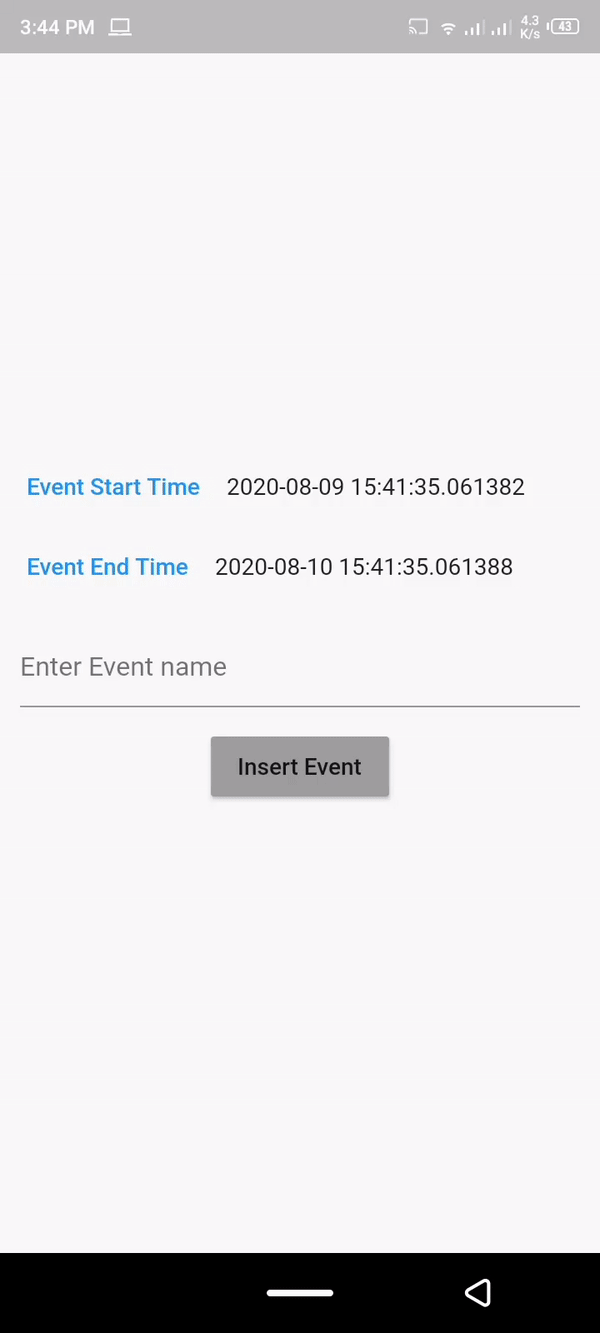Image resolution: width=600 pixels, height=1333 pixels.
Task: Open the Event End Time picker
Action: pos(107,567)
